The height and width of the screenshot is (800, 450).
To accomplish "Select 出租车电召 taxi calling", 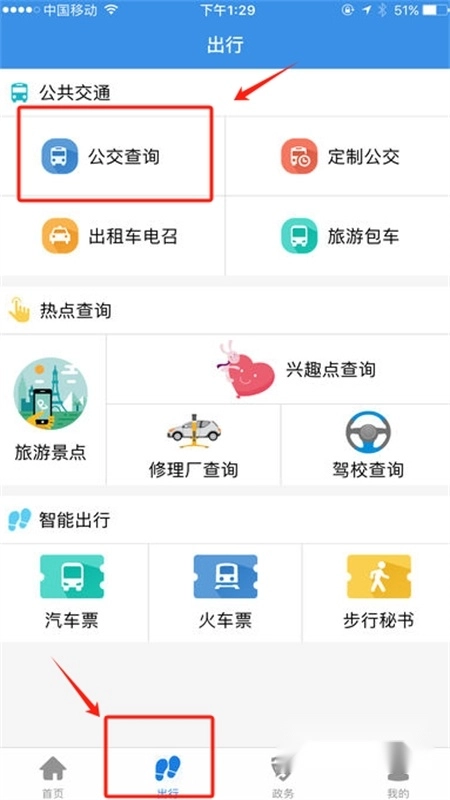I will (112, 236).
